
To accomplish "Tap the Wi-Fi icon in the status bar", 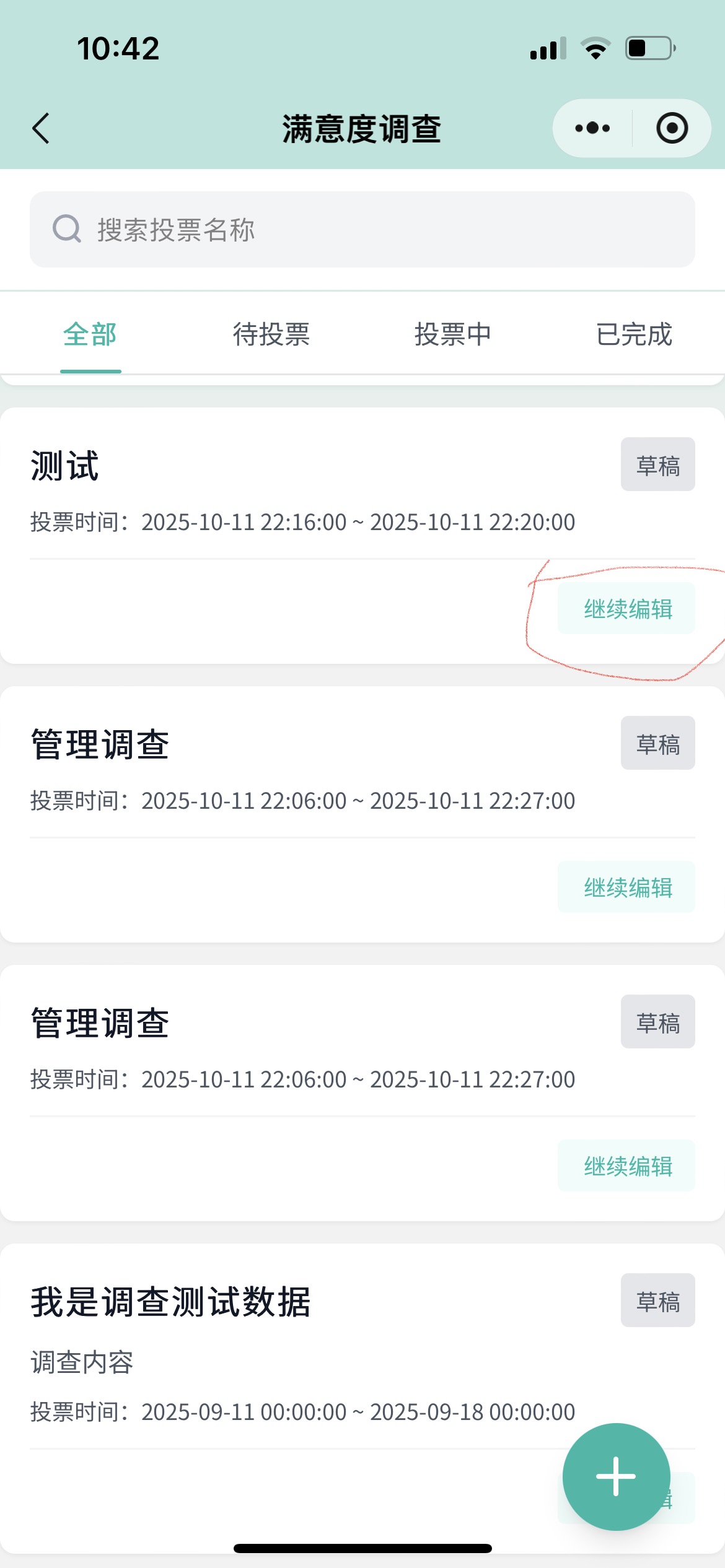I will (595, 48).
